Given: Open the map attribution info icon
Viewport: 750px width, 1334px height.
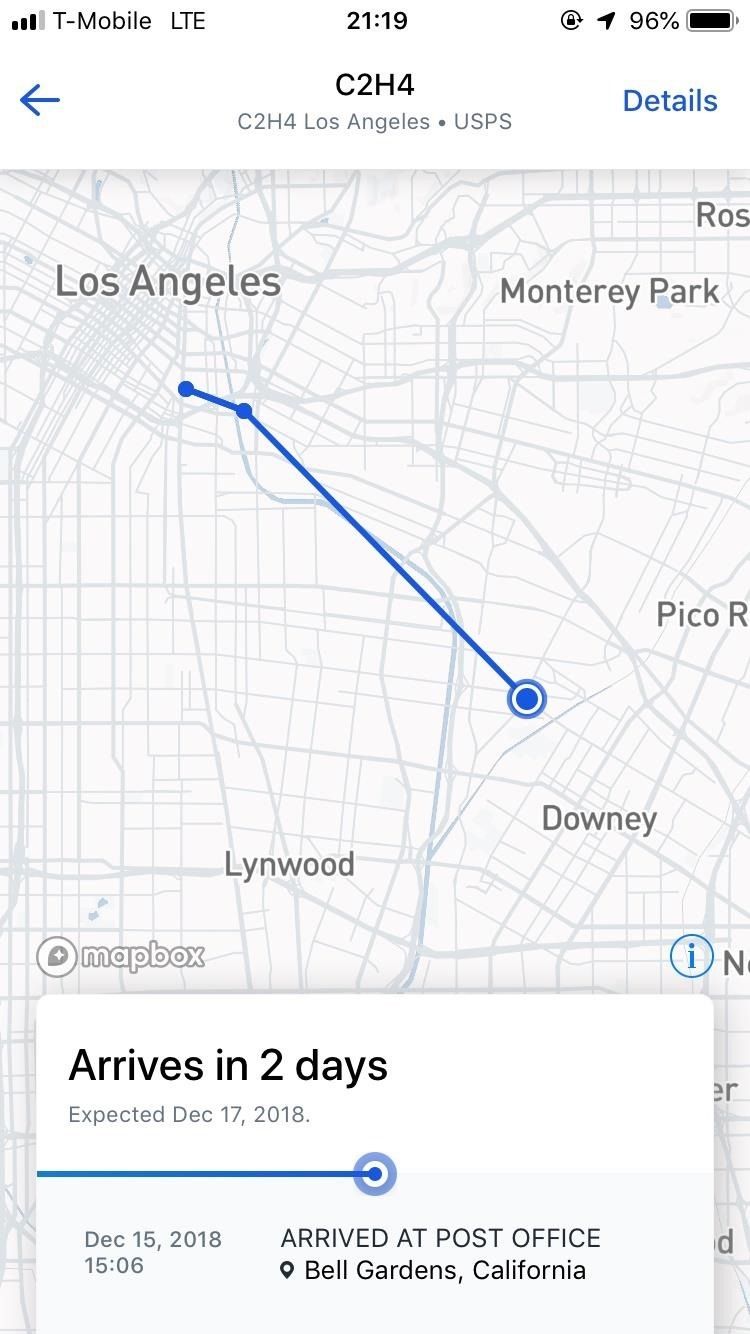Looking at the screenshot, I should pyautogui.click(x=691, y=956).
